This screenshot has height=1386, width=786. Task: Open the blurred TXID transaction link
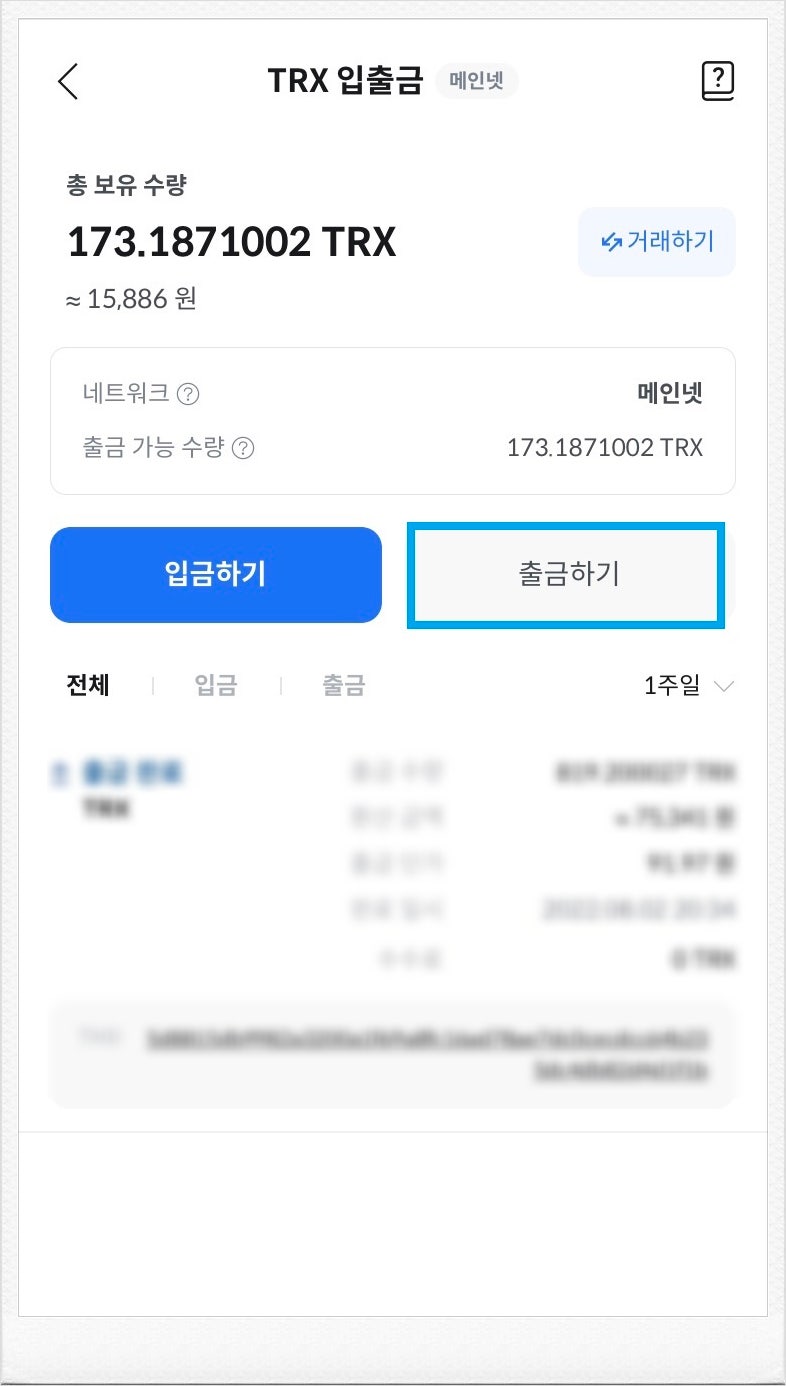pos(430,1054)
